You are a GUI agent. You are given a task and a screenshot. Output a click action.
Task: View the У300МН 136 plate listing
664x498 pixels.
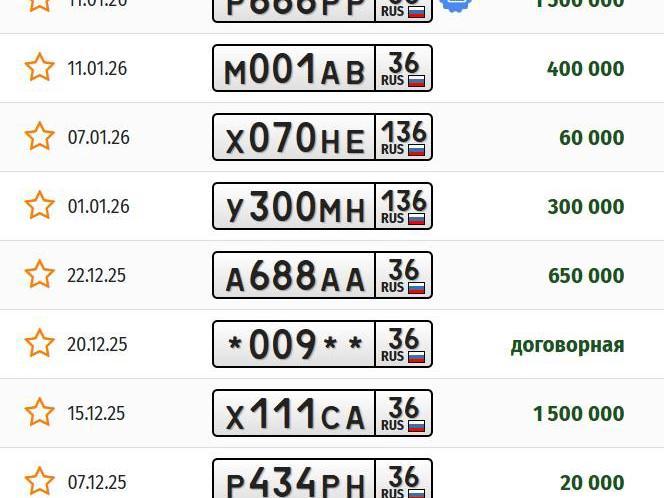pyautogui.click(x=322, y=206)
